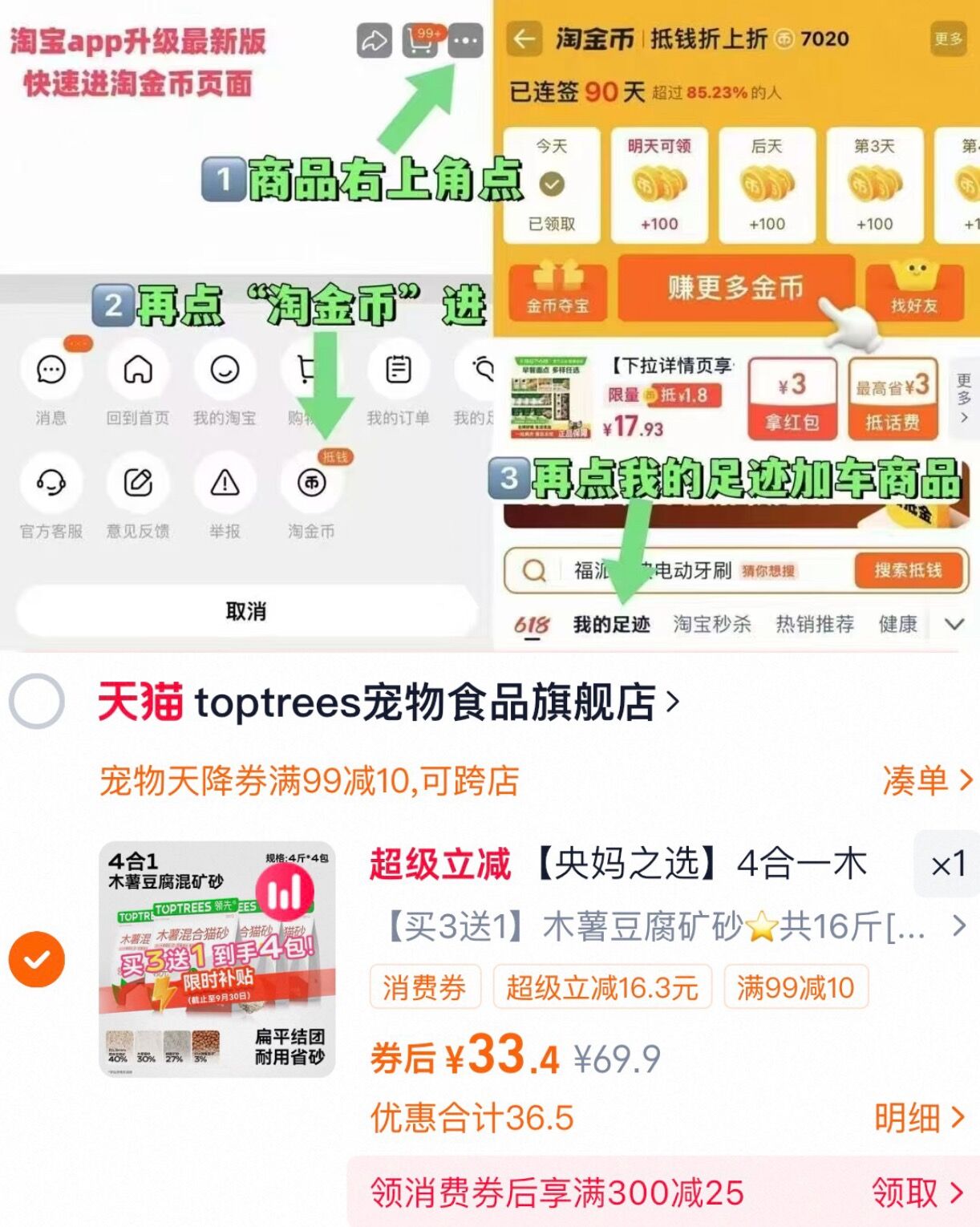Tap the 已领取 checkmark under 今天
Viewport: 980px width, 1227px height.
[553, 182]
